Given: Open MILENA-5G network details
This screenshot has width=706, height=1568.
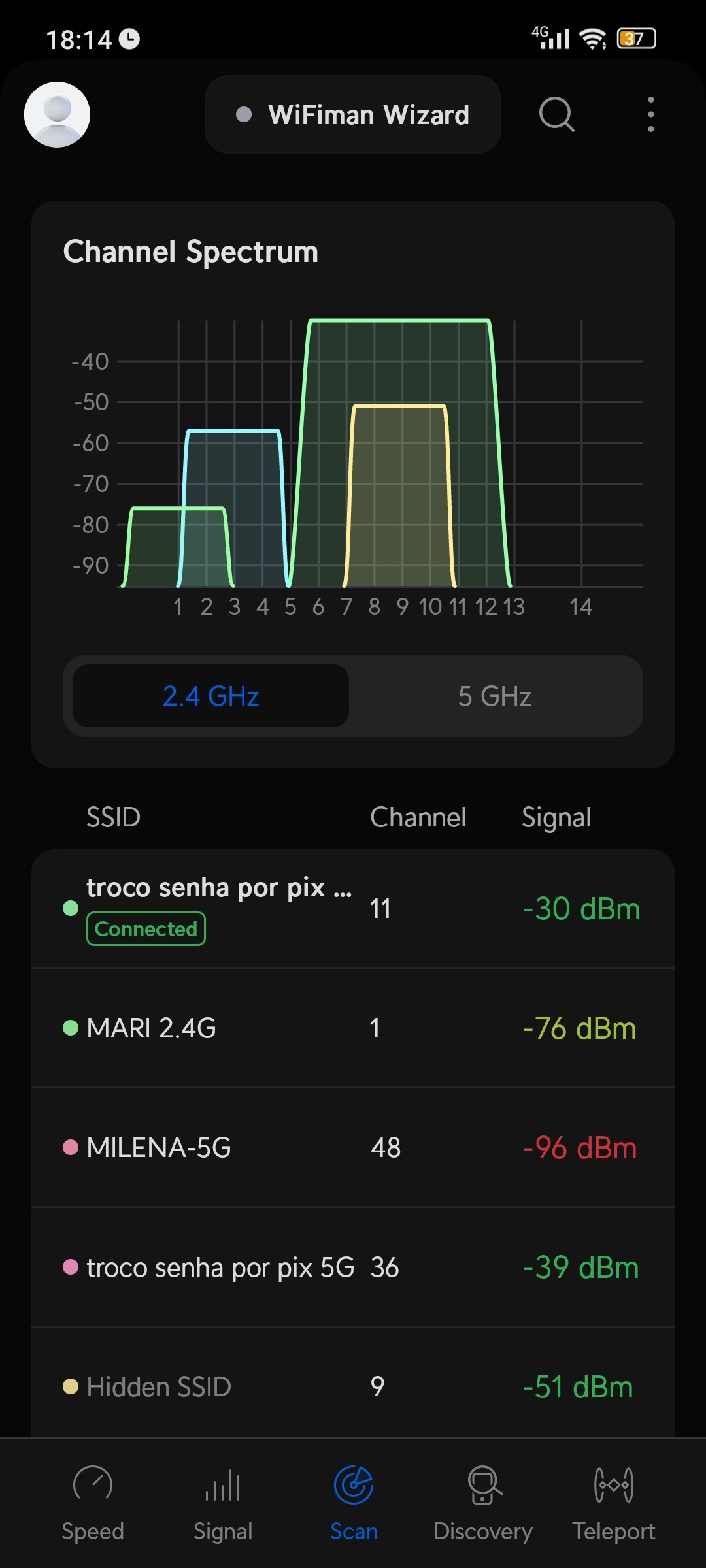Looking at the screenshot, I should 353,1148.
